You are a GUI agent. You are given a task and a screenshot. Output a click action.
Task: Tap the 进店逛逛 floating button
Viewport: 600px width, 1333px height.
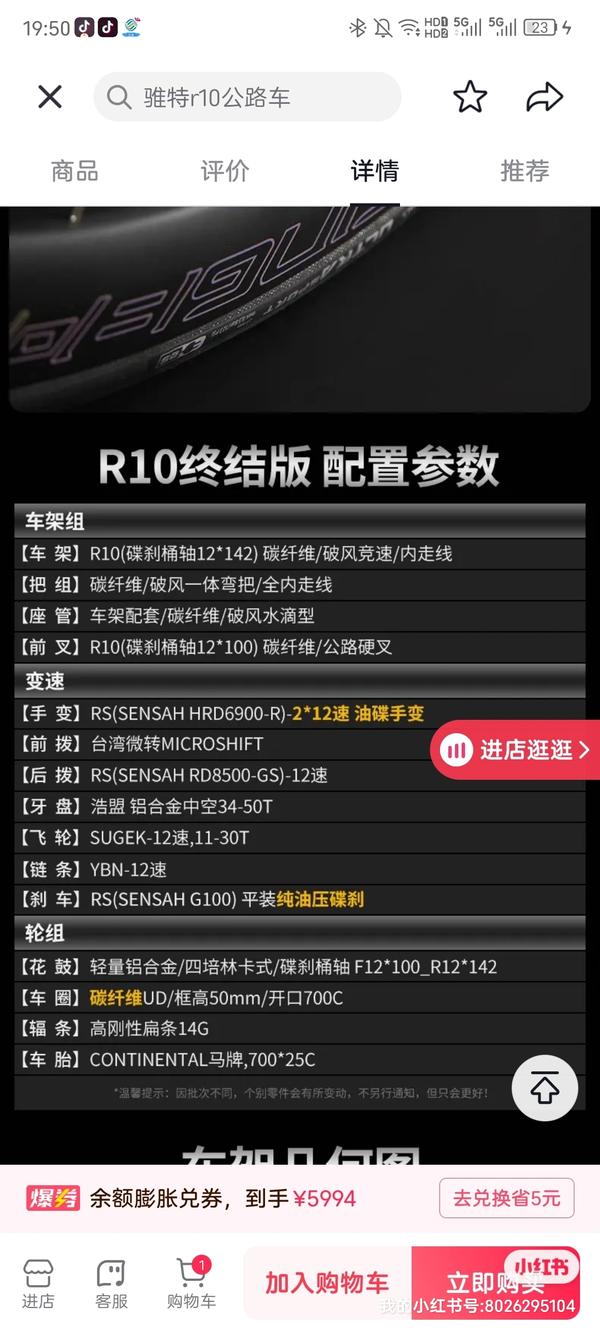tap(516, 750)
